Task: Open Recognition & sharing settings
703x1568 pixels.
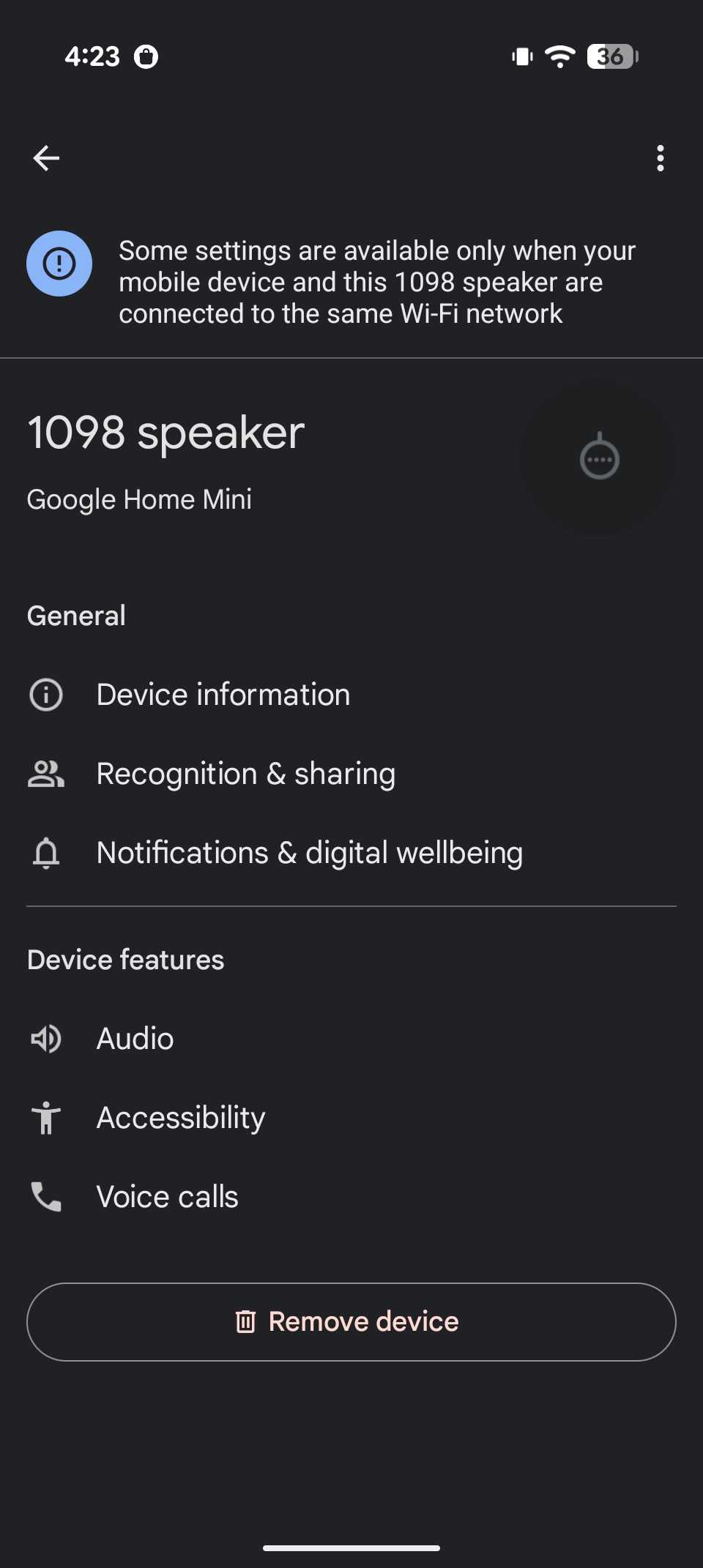Action: [245, 774]
